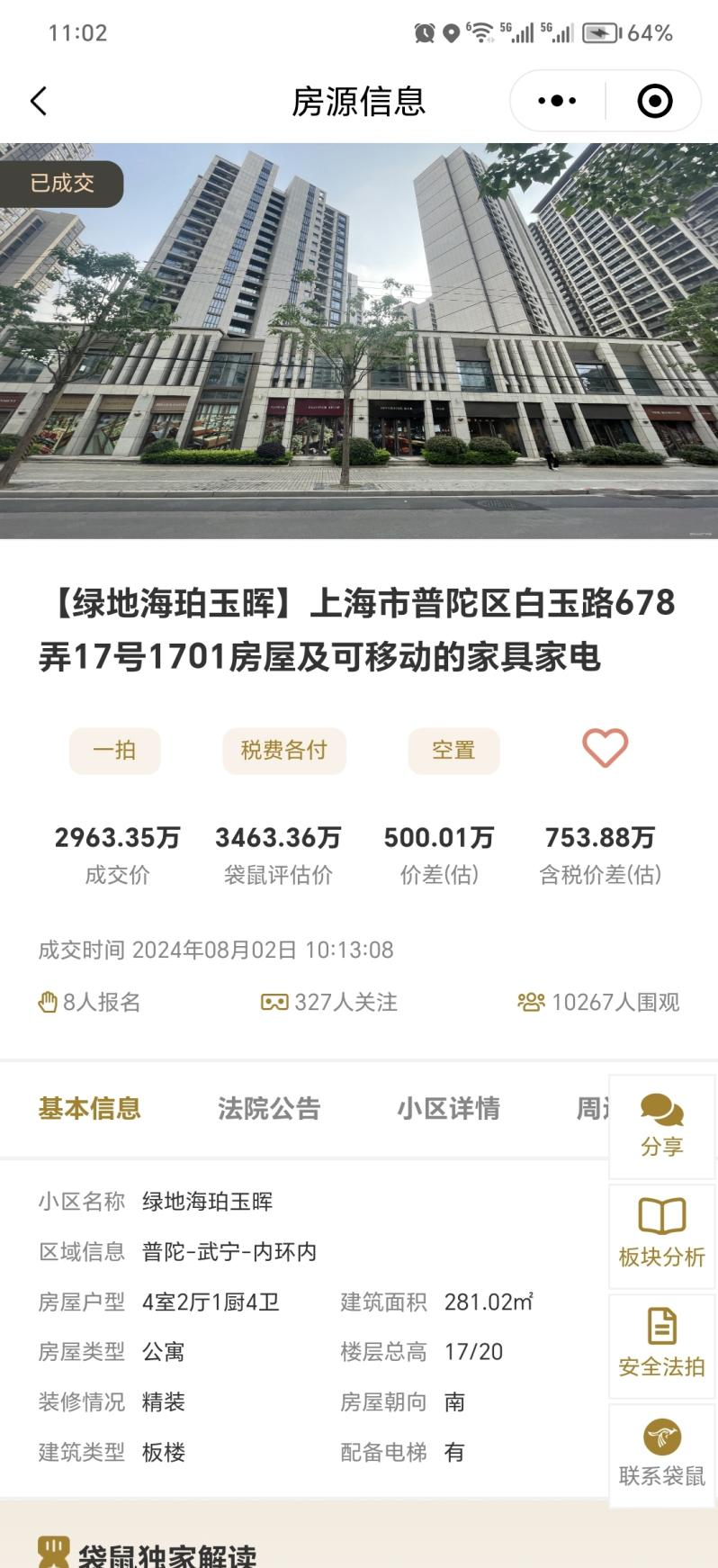Toggle the heart favorite for this listing
The width and height of the screenshot is (718, 1568).
click(606, 749)
